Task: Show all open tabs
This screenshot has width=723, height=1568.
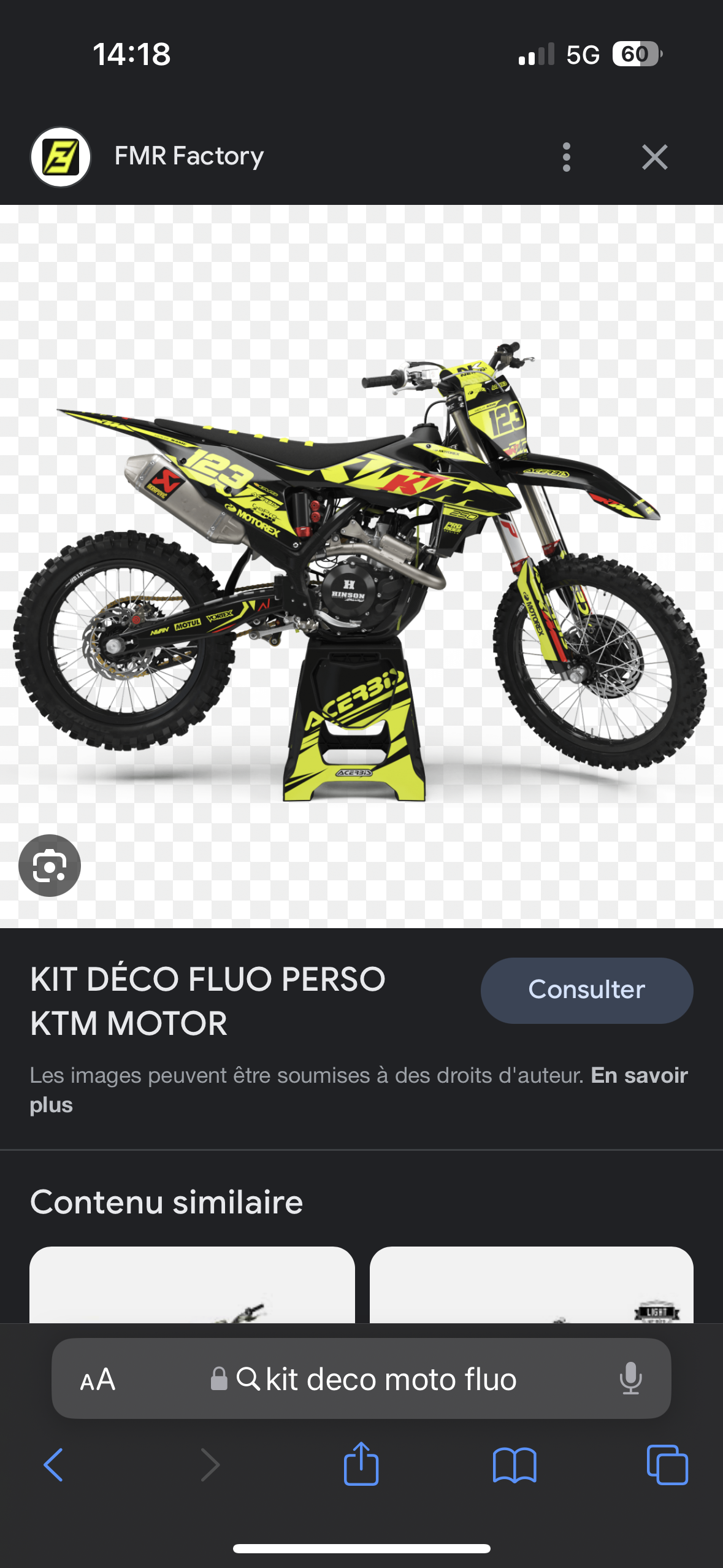Action: [667, 1465]
